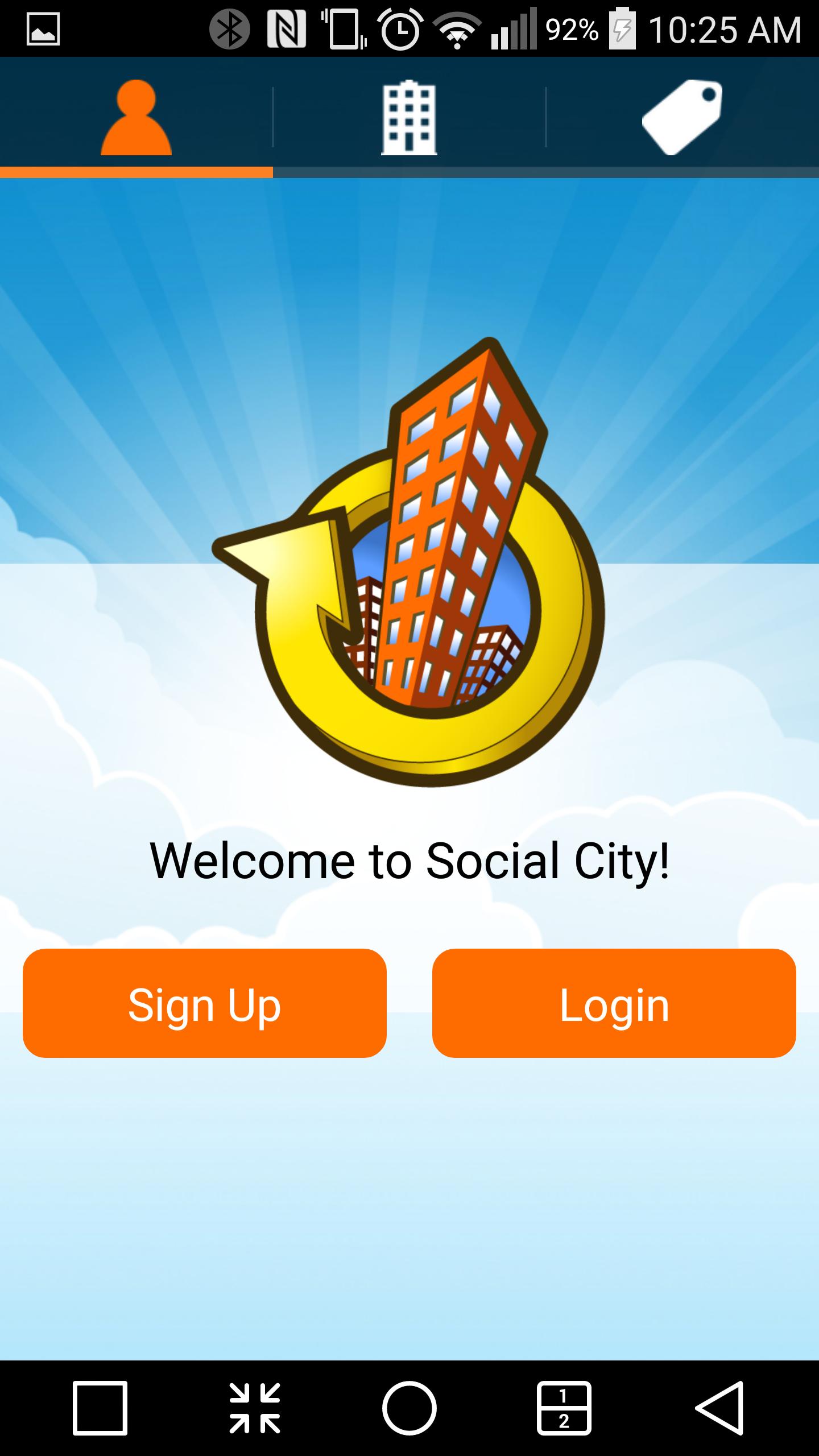This screenshot has width=819, height=1456.
Task: Switch to the profile person tab
Action: pos(136,117)
